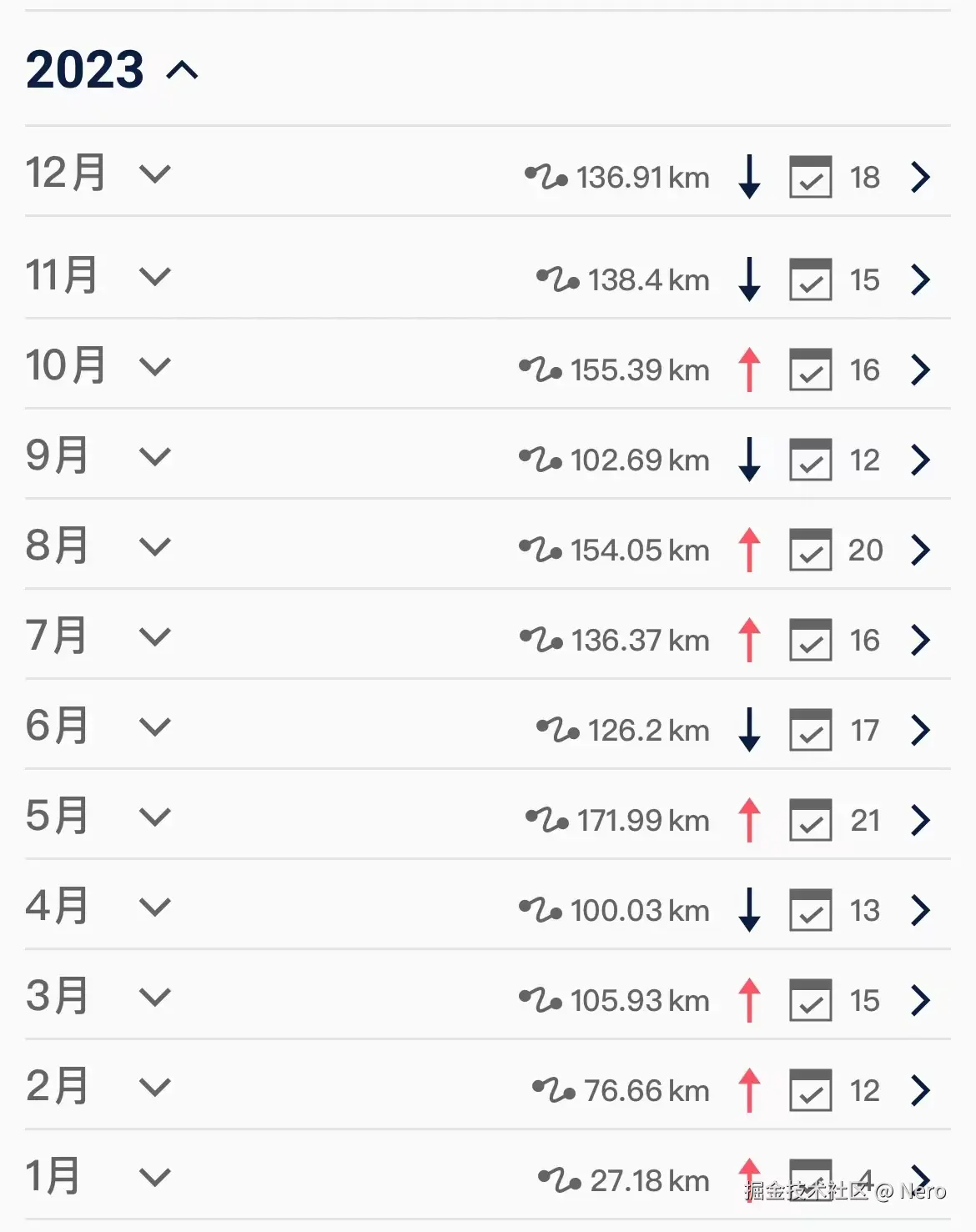Collapse the 2023 year section
976x1232 pixels.
[182, 70]
